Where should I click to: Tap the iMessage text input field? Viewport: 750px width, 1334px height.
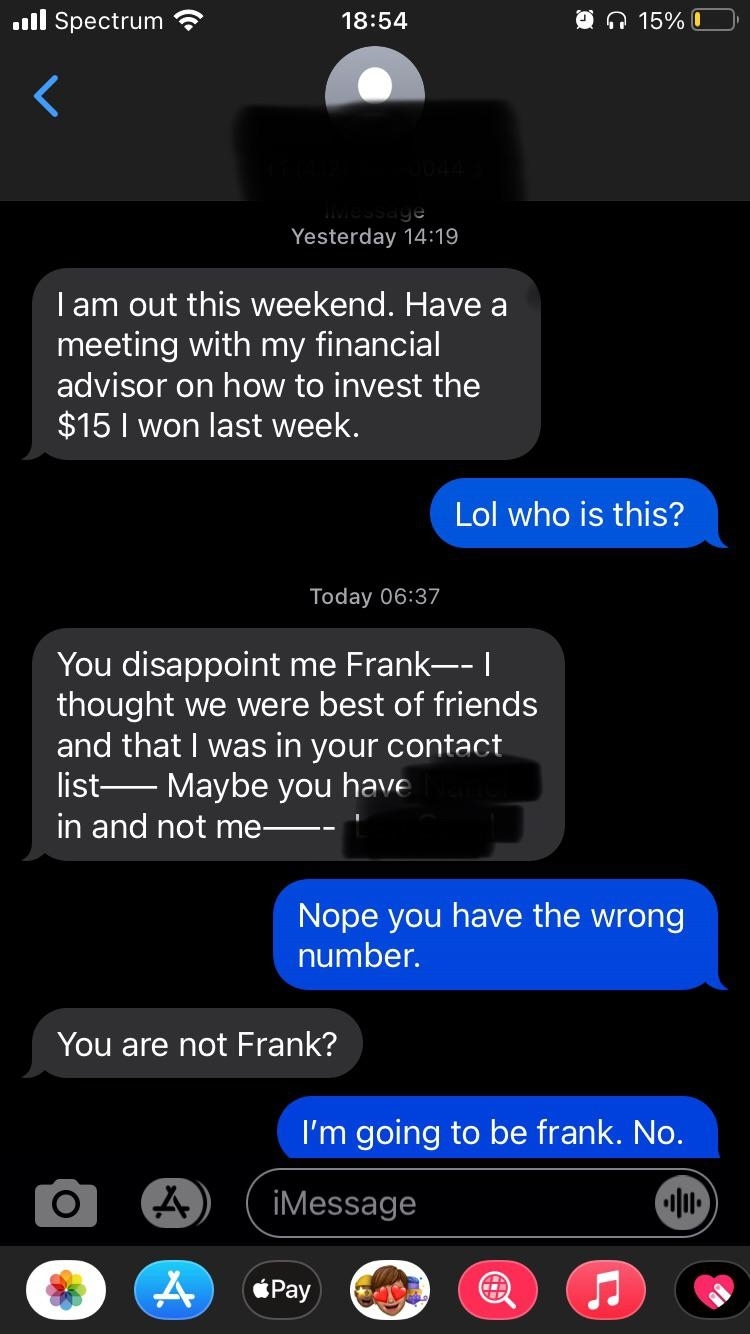coord(420,1203)
